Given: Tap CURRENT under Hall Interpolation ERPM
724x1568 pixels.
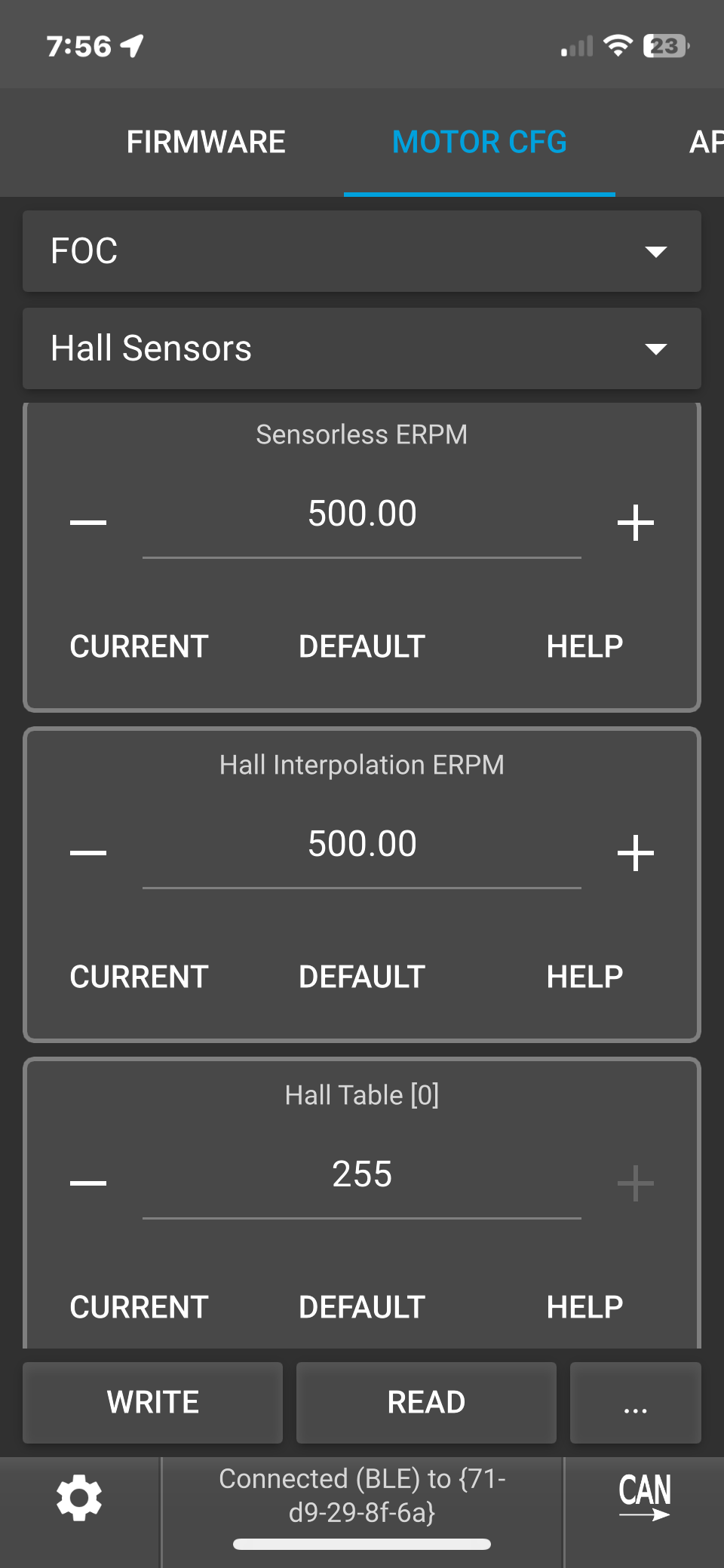Looking at the screenshot, I should [140, 977].
